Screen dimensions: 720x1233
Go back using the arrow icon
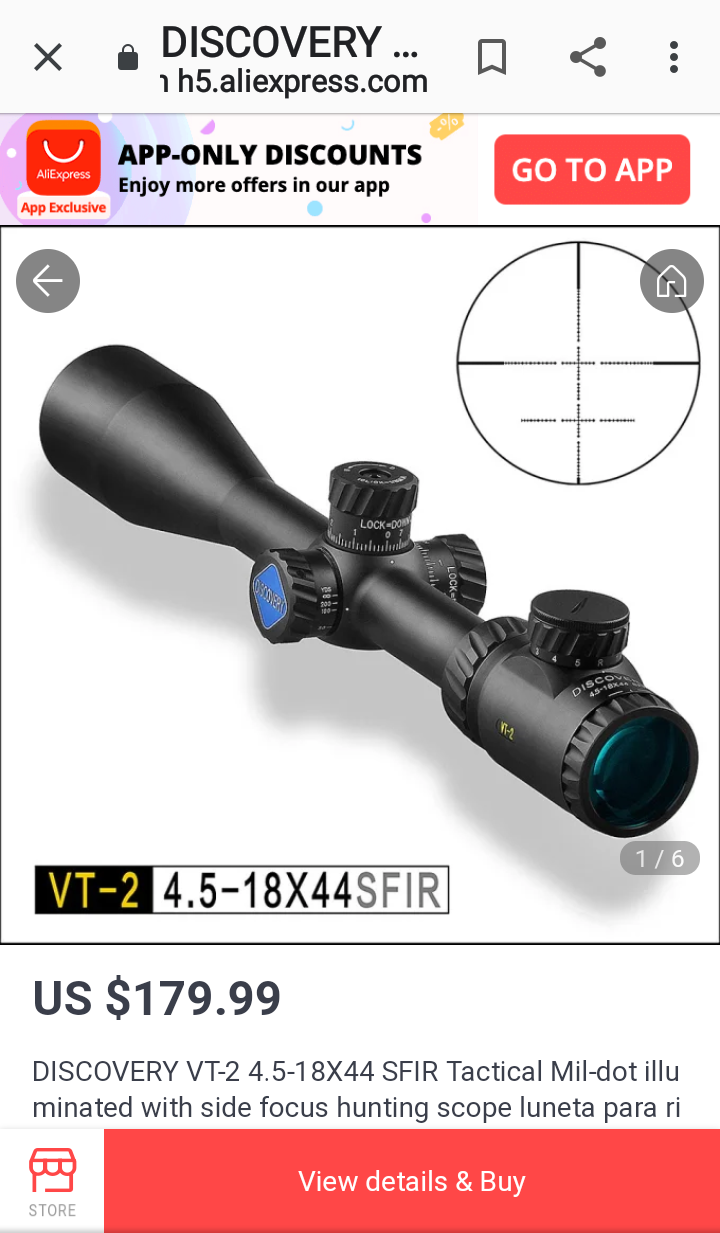point(47,281)
